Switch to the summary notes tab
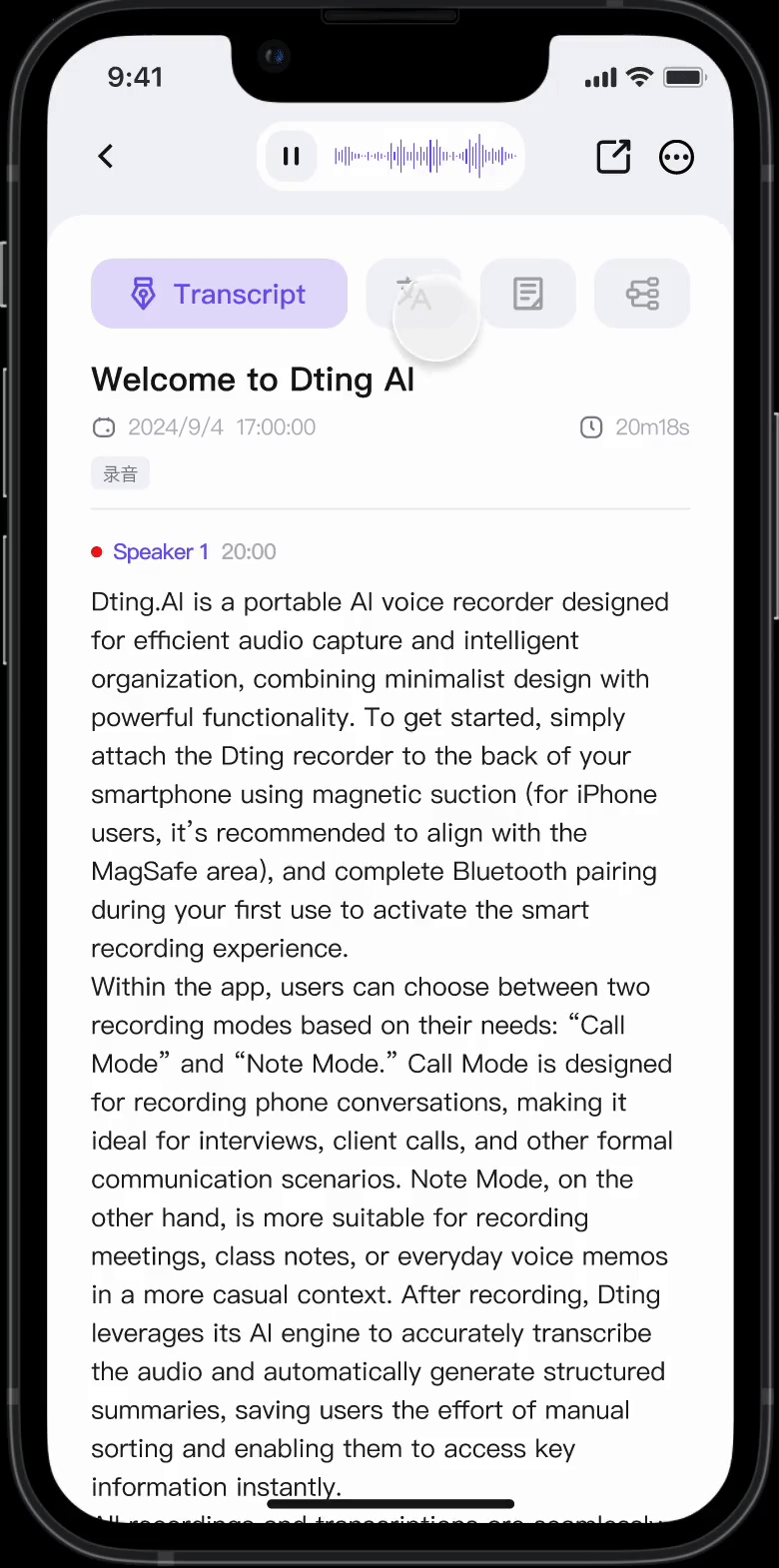 [527, 294]
